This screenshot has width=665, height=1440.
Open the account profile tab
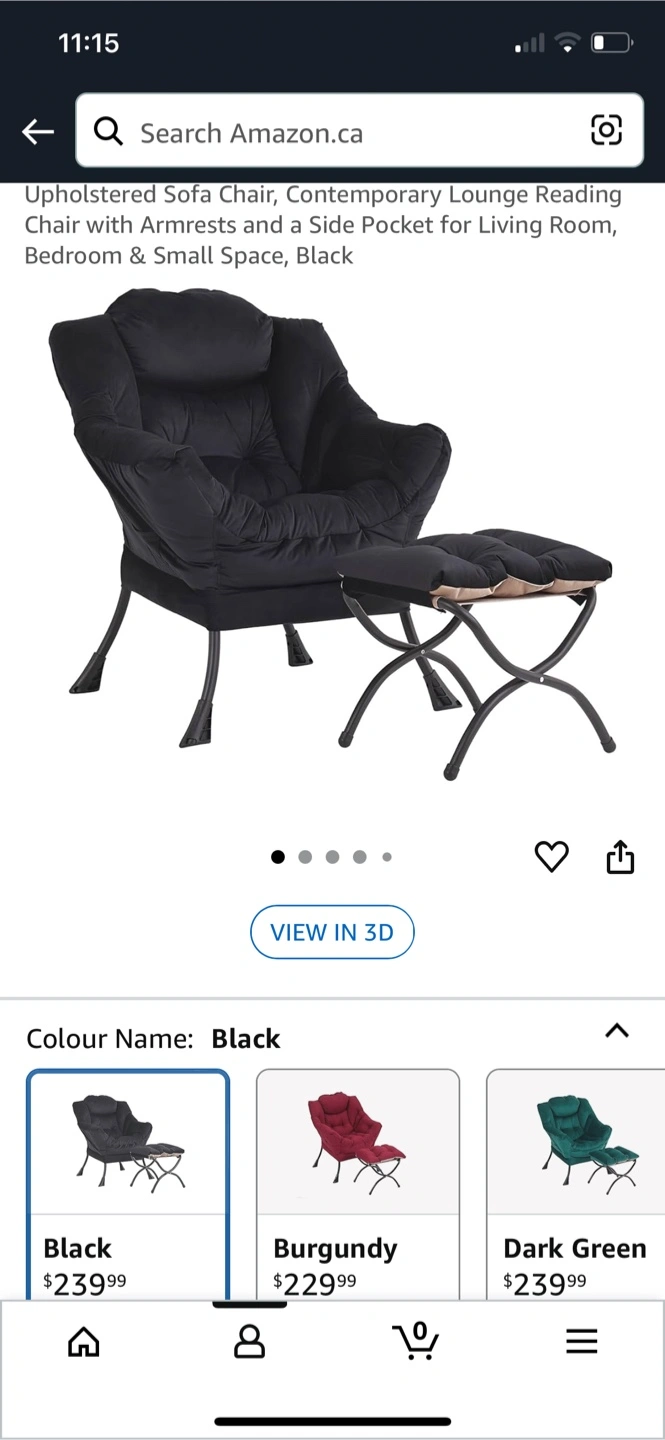pos(249,1340)
